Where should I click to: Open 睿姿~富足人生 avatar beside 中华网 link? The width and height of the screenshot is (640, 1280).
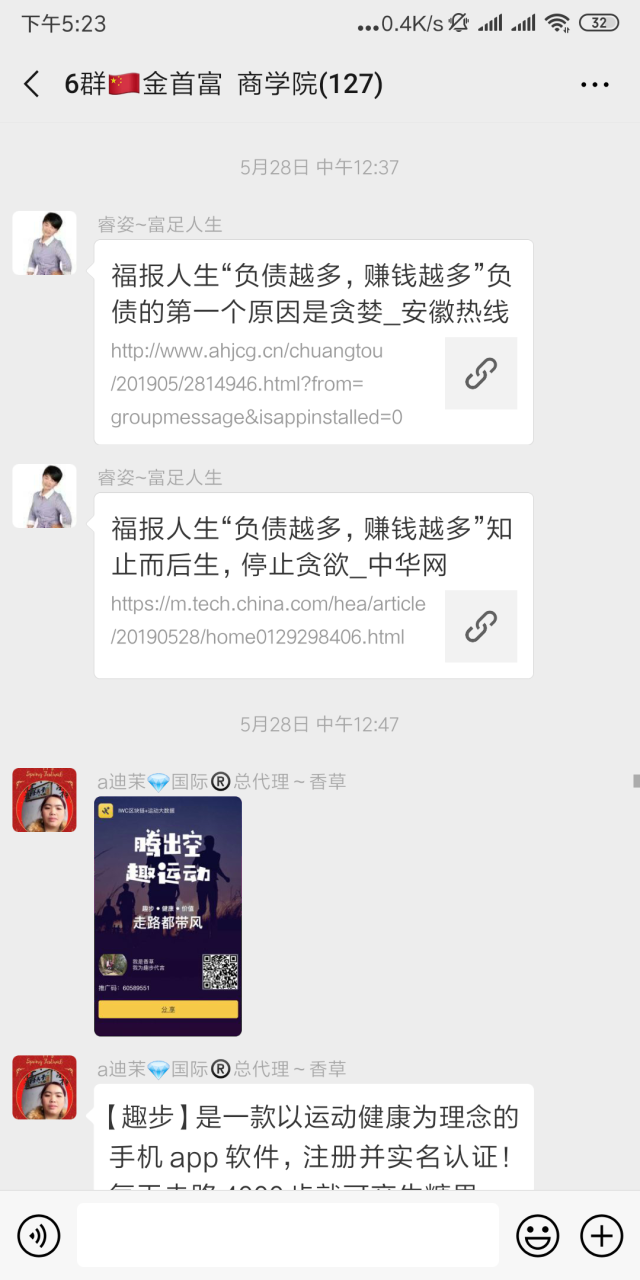pos(44,496)
